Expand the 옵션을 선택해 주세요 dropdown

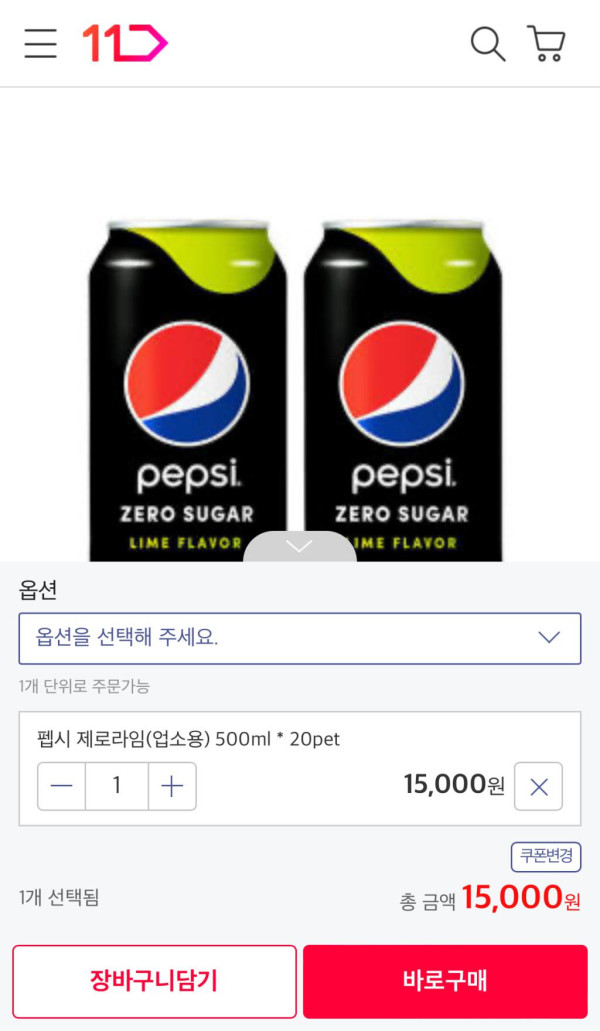click(300, 638)
